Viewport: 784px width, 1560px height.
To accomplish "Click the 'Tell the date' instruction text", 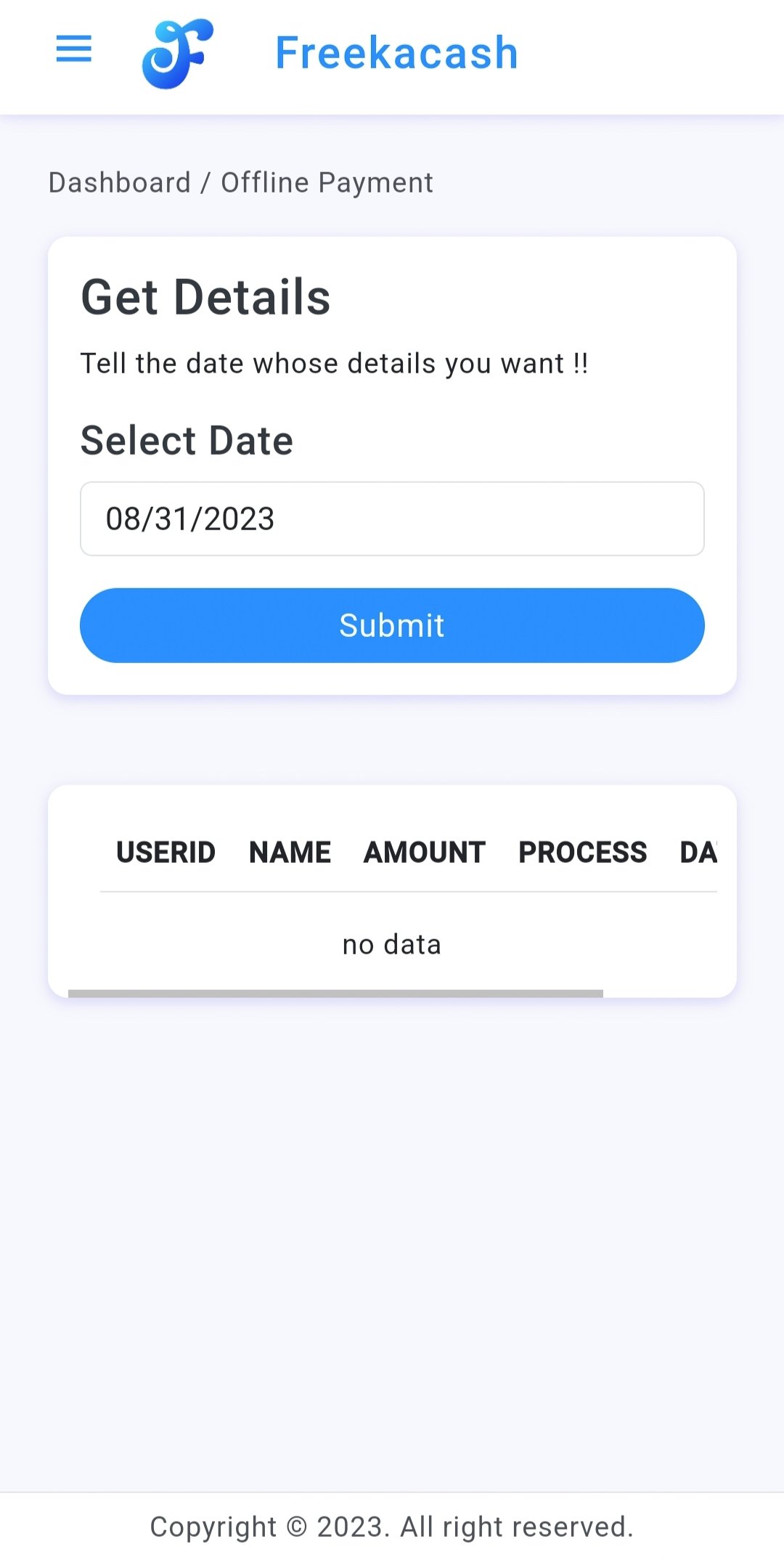I will tap(334, 363).
